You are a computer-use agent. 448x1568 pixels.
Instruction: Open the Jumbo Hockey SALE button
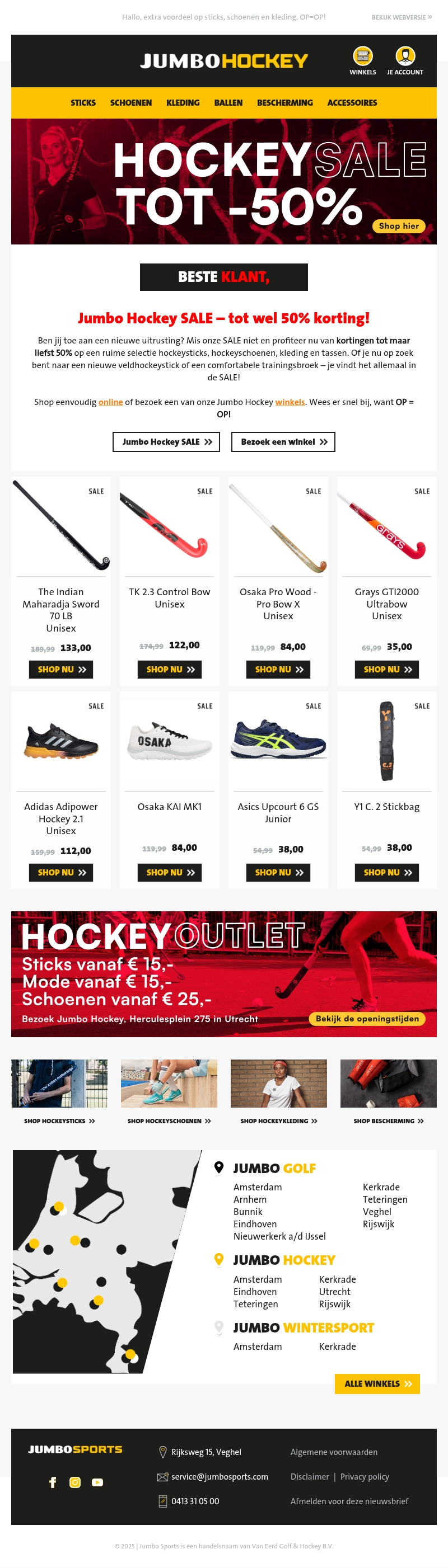166,442
